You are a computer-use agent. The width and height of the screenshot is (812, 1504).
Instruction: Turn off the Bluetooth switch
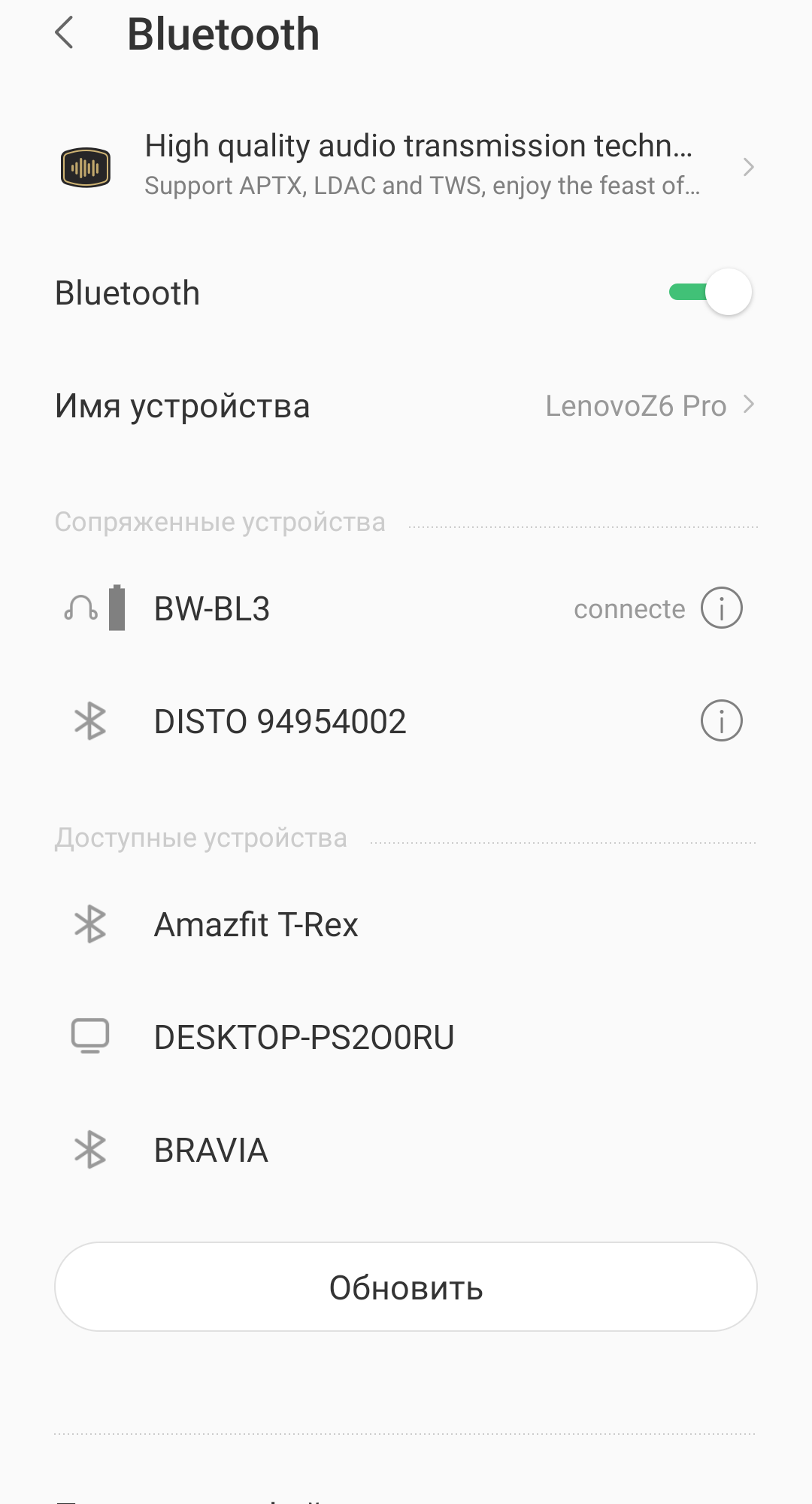pos(710,293)
